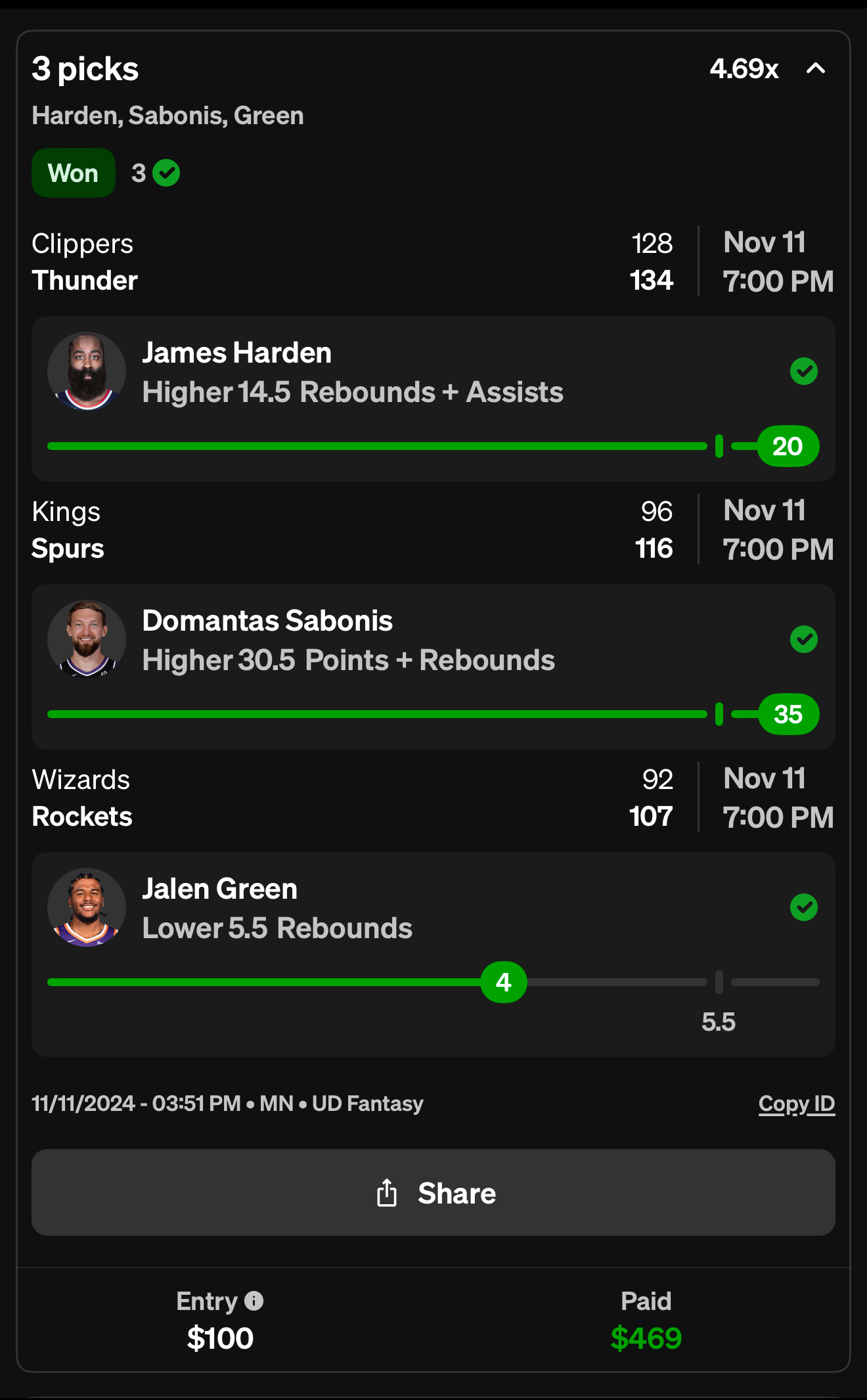Tap the Copy ID link

click(x=796, y=1104)
